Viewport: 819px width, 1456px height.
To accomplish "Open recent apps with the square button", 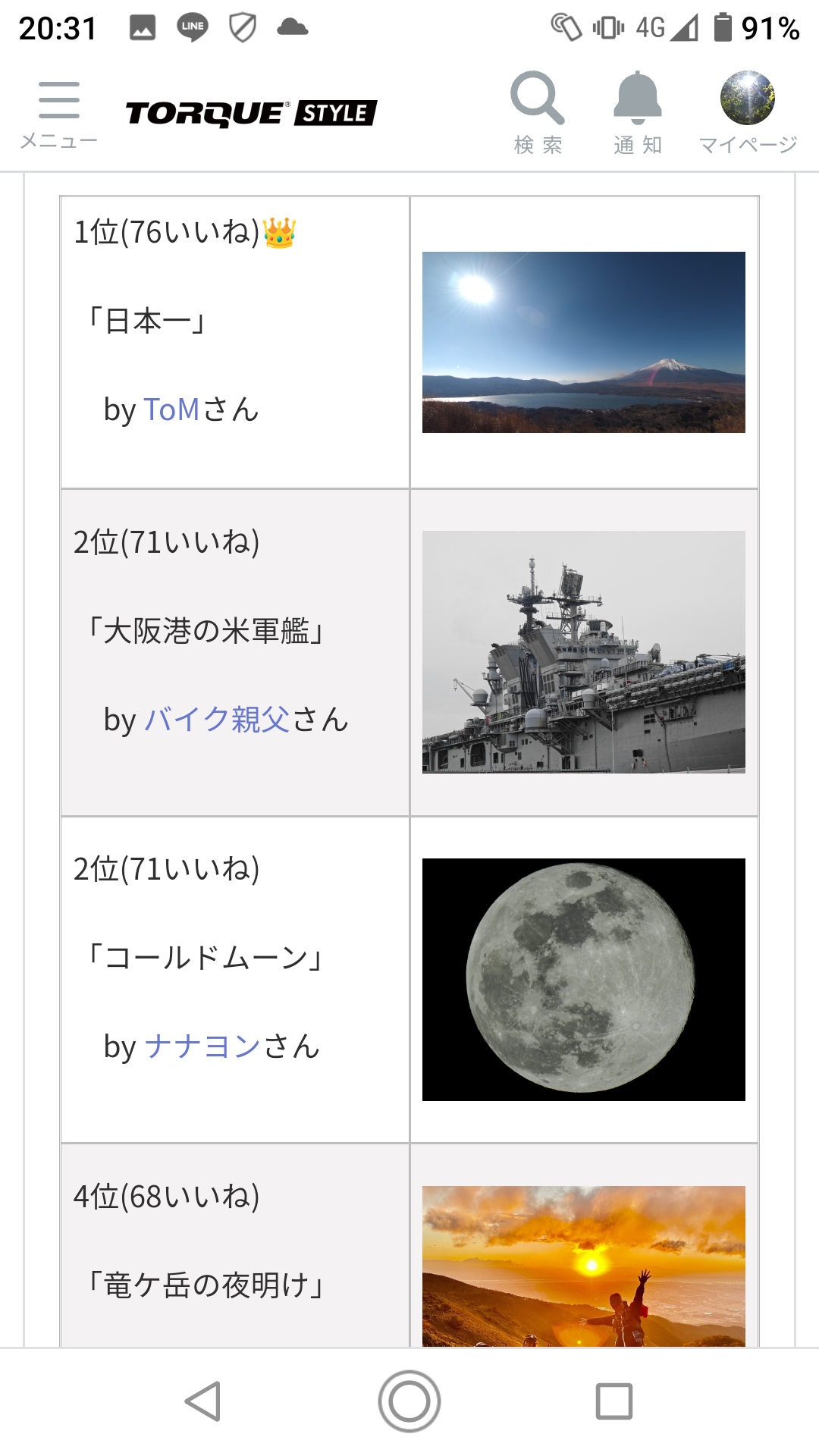I will [614, 1401].
